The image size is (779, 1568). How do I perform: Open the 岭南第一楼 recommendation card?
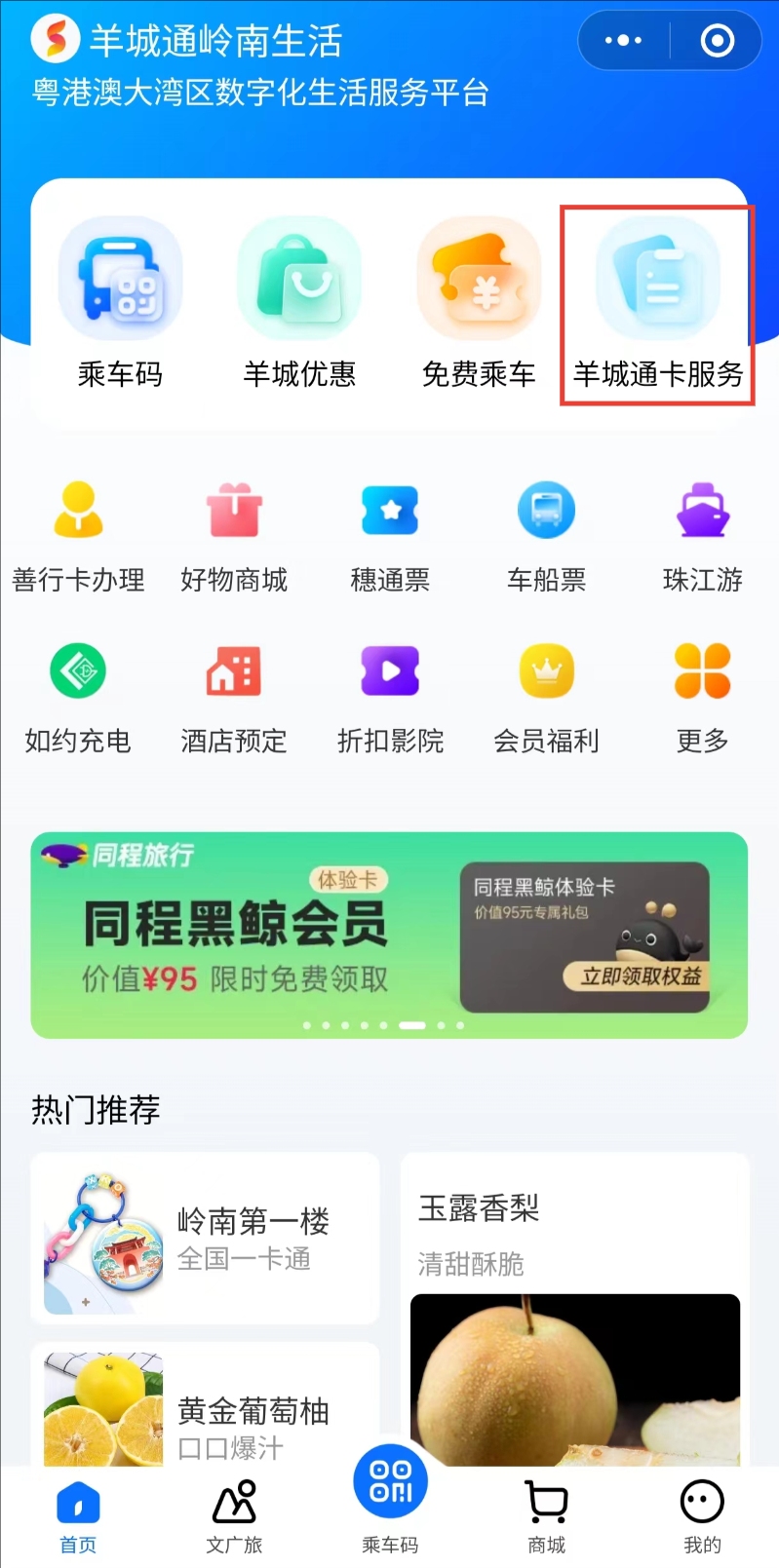point(204,1239)
